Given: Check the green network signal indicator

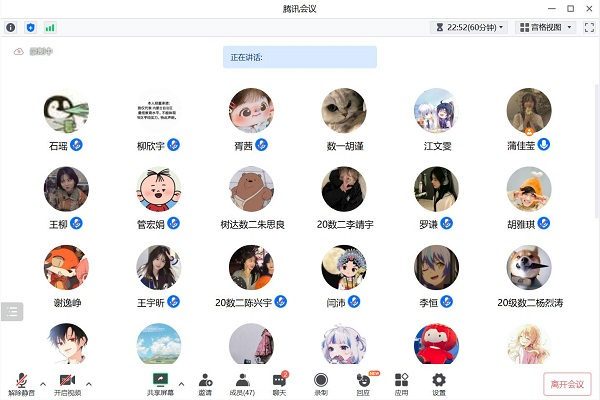Looking at the screenshot, I should point(50,28).
